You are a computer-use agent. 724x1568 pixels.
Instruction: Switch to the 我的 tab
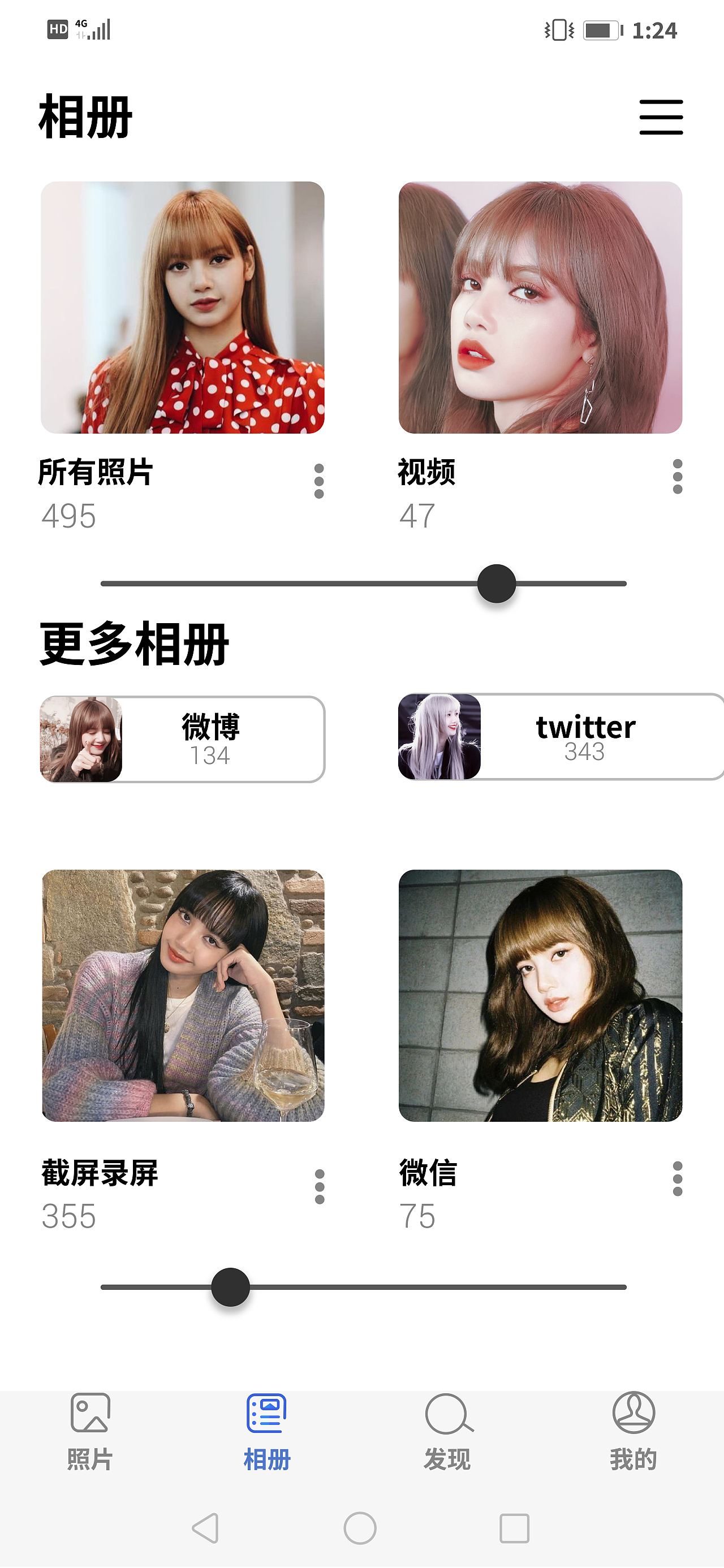[x=633, y=1432]
